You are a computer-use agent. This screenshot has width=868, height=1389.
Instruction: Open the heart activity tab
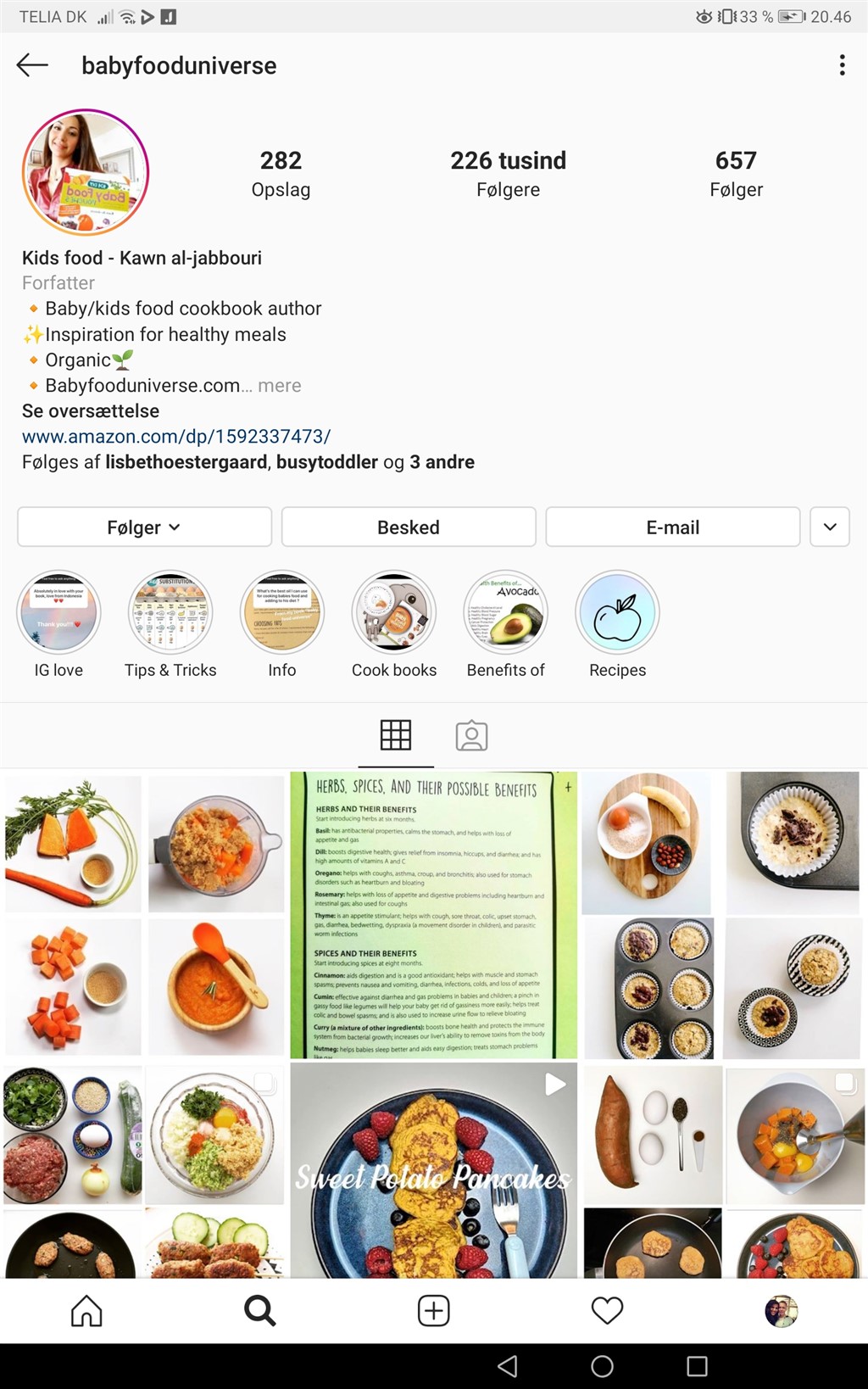pyautogui.click(x=607, y=1310)
